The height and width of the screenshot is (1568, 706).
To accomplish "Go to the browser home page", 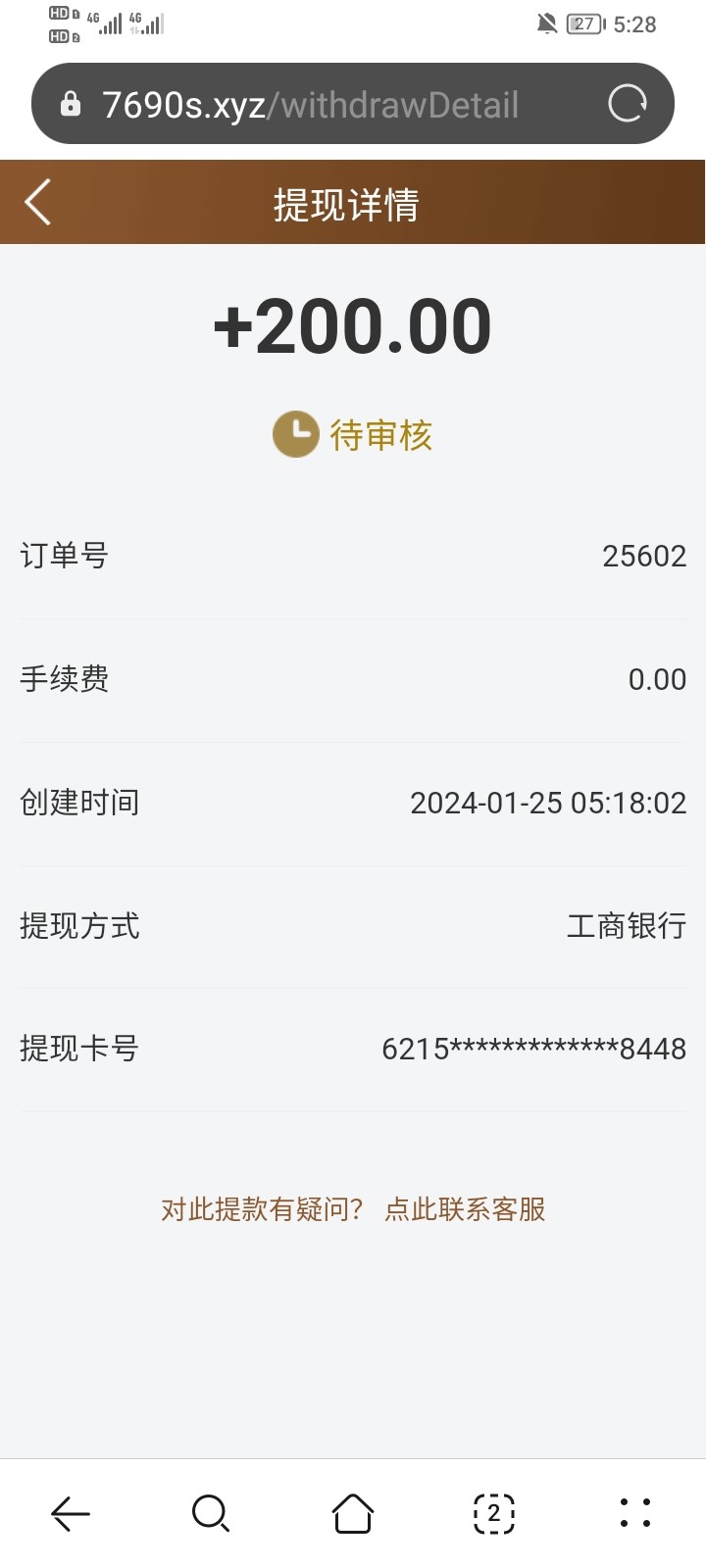I will (x=353, y=1513).
